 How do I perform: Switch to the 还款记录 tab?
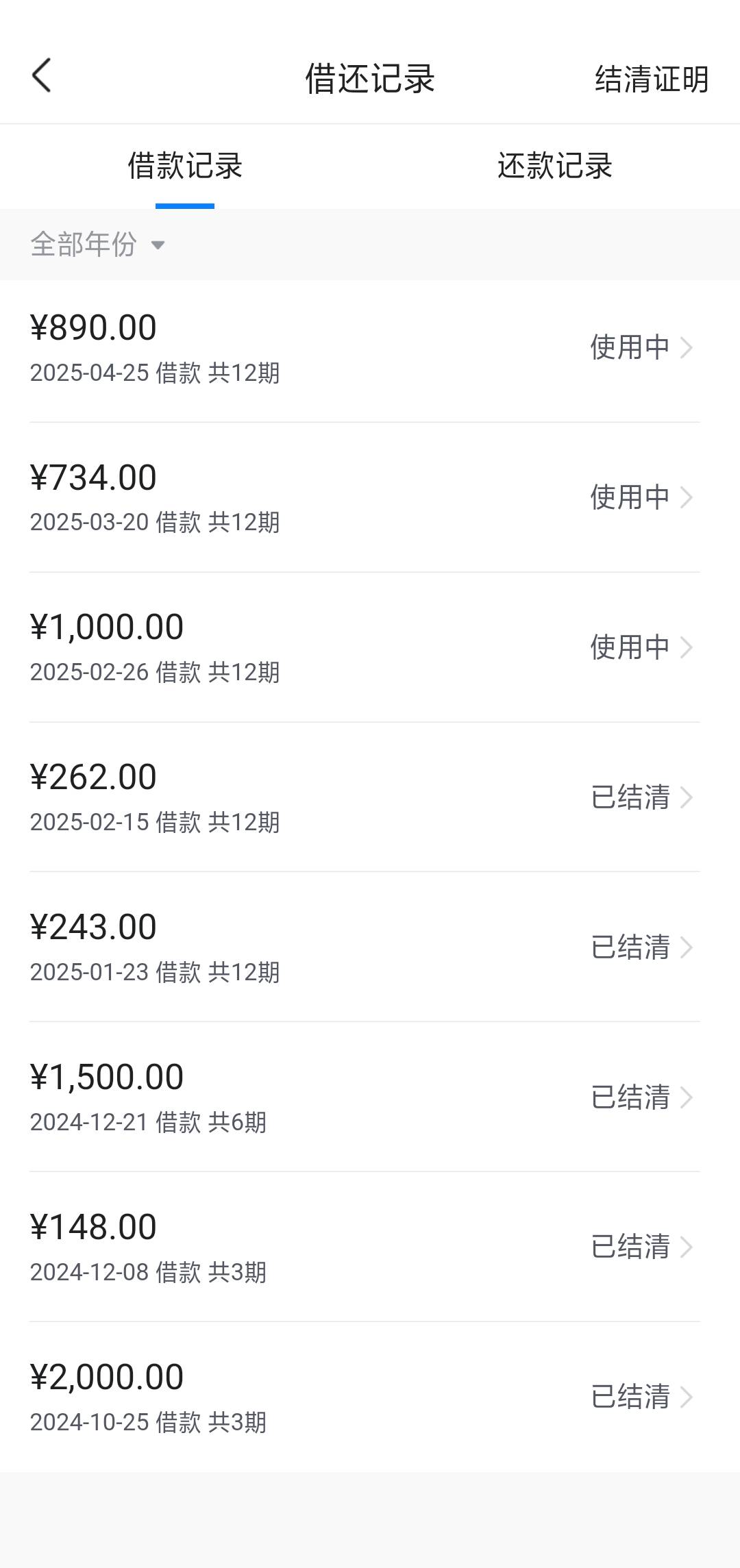point(555,166)
